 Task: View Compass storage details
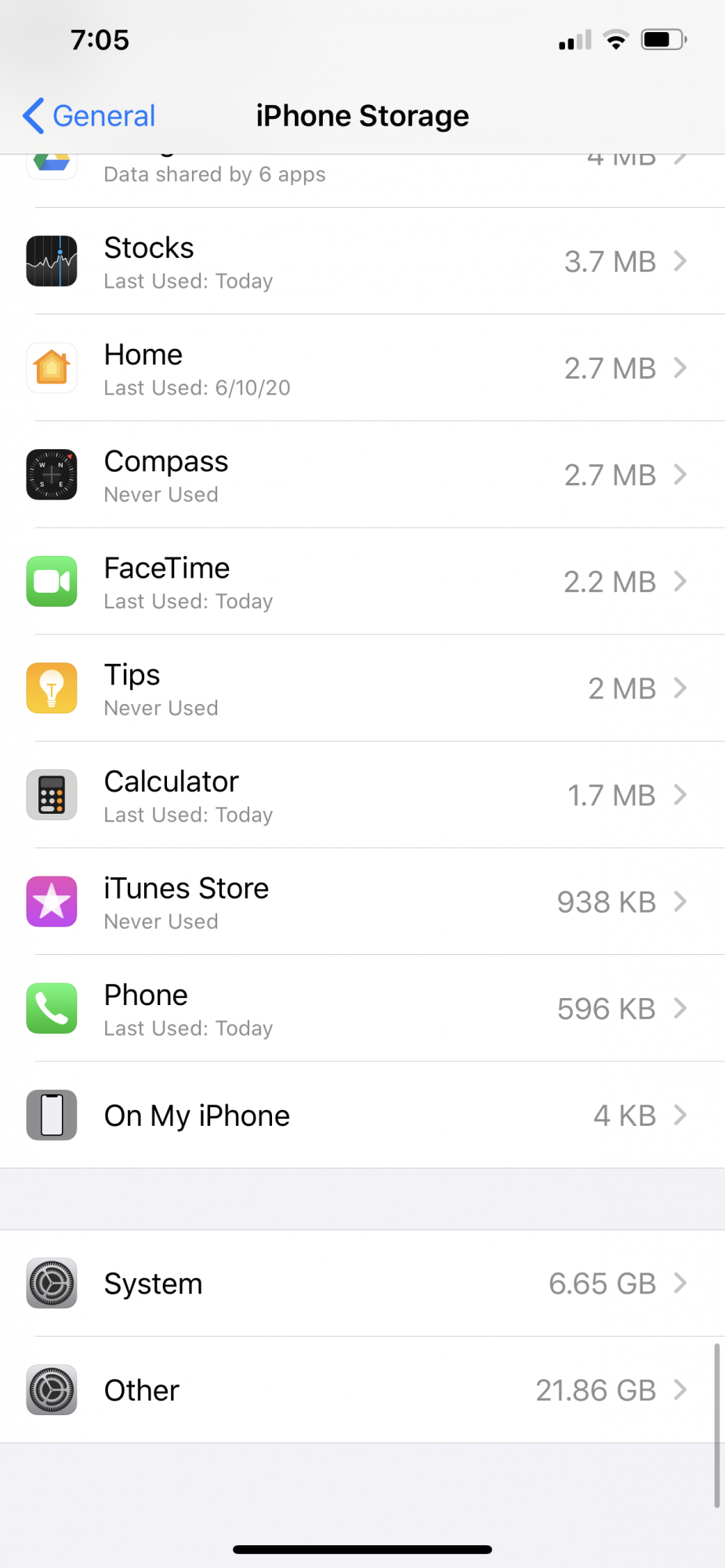[x=362, y=474]
